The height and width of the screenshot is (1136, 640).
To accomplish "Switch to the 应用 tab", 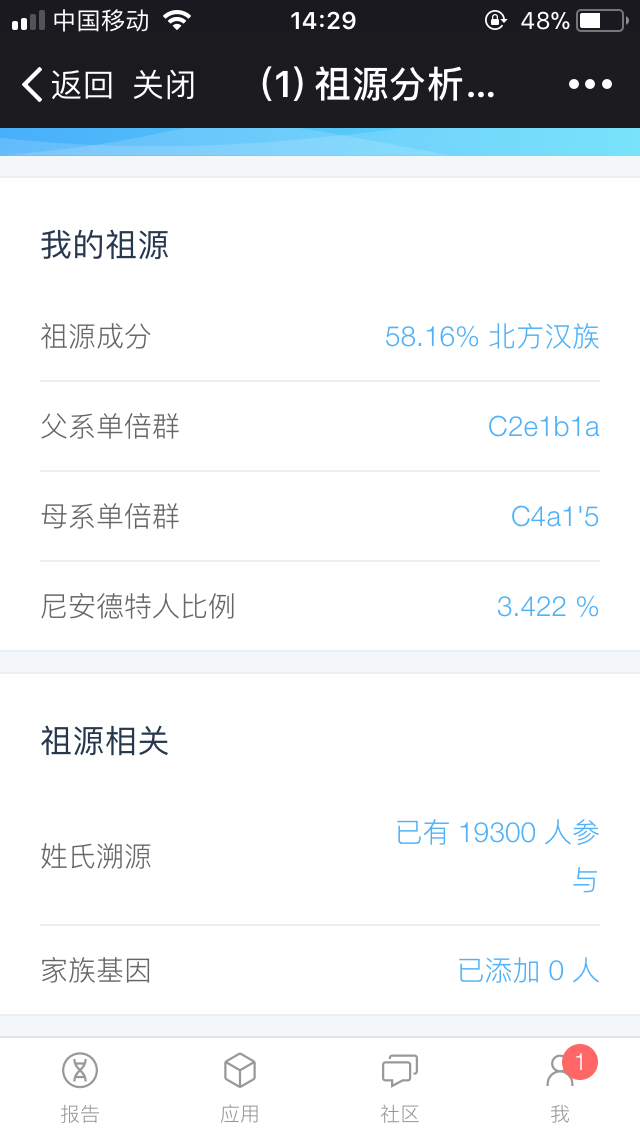I will [x=240, y=1087].
